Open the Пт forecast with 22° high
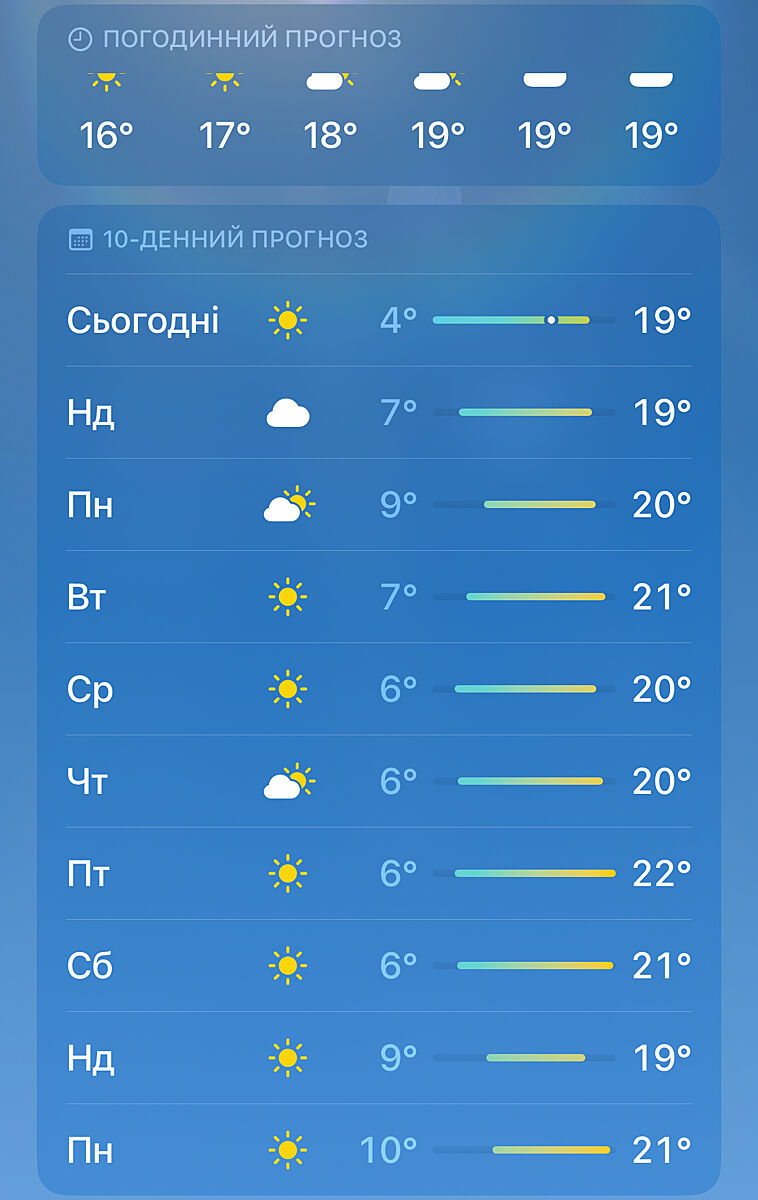The height and width of the screenshot is (1200, 758). click(x=378, y=873)
